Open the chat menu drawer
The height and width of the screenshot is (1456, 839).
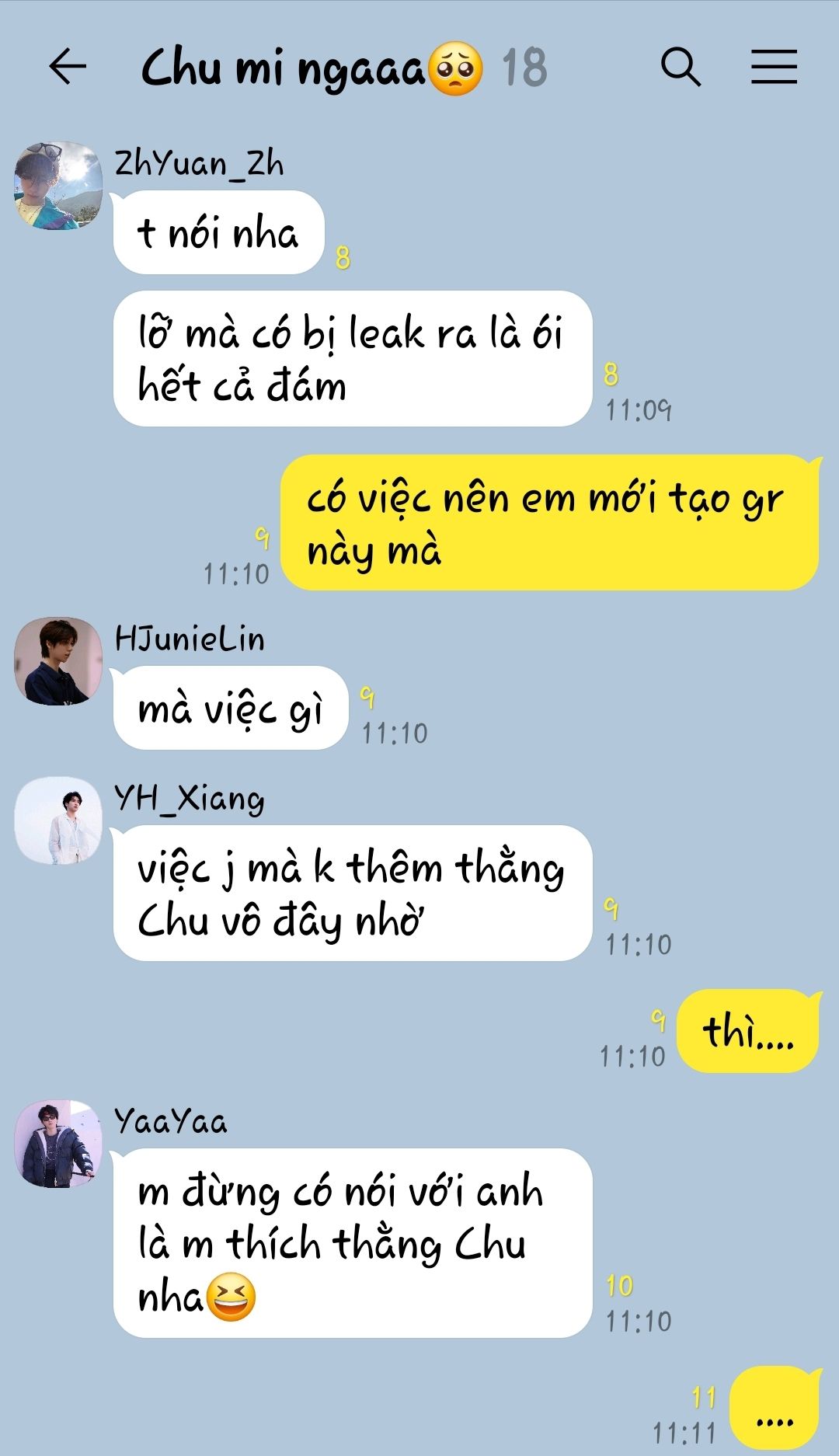(x=774, y=66)
